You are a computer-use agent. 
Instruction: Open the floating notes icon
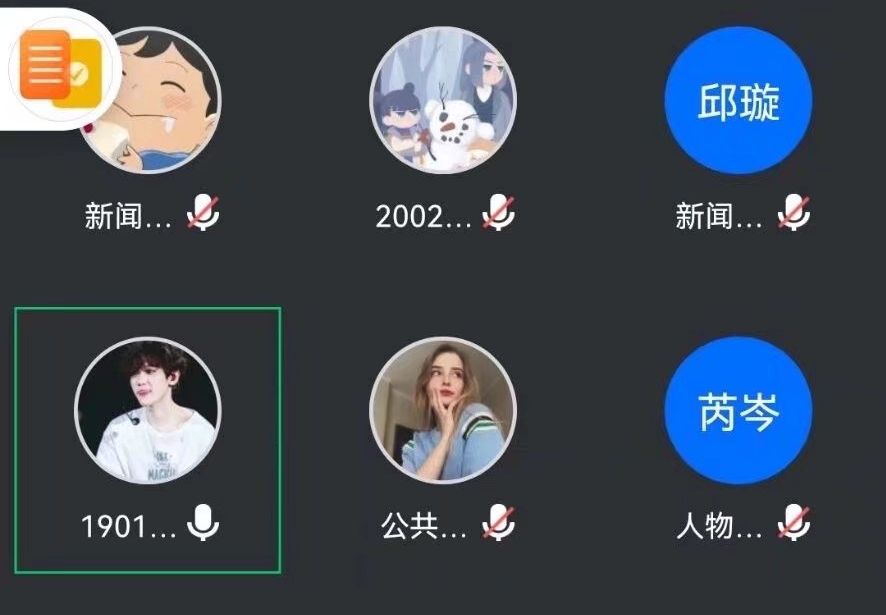tap(54, 68)
